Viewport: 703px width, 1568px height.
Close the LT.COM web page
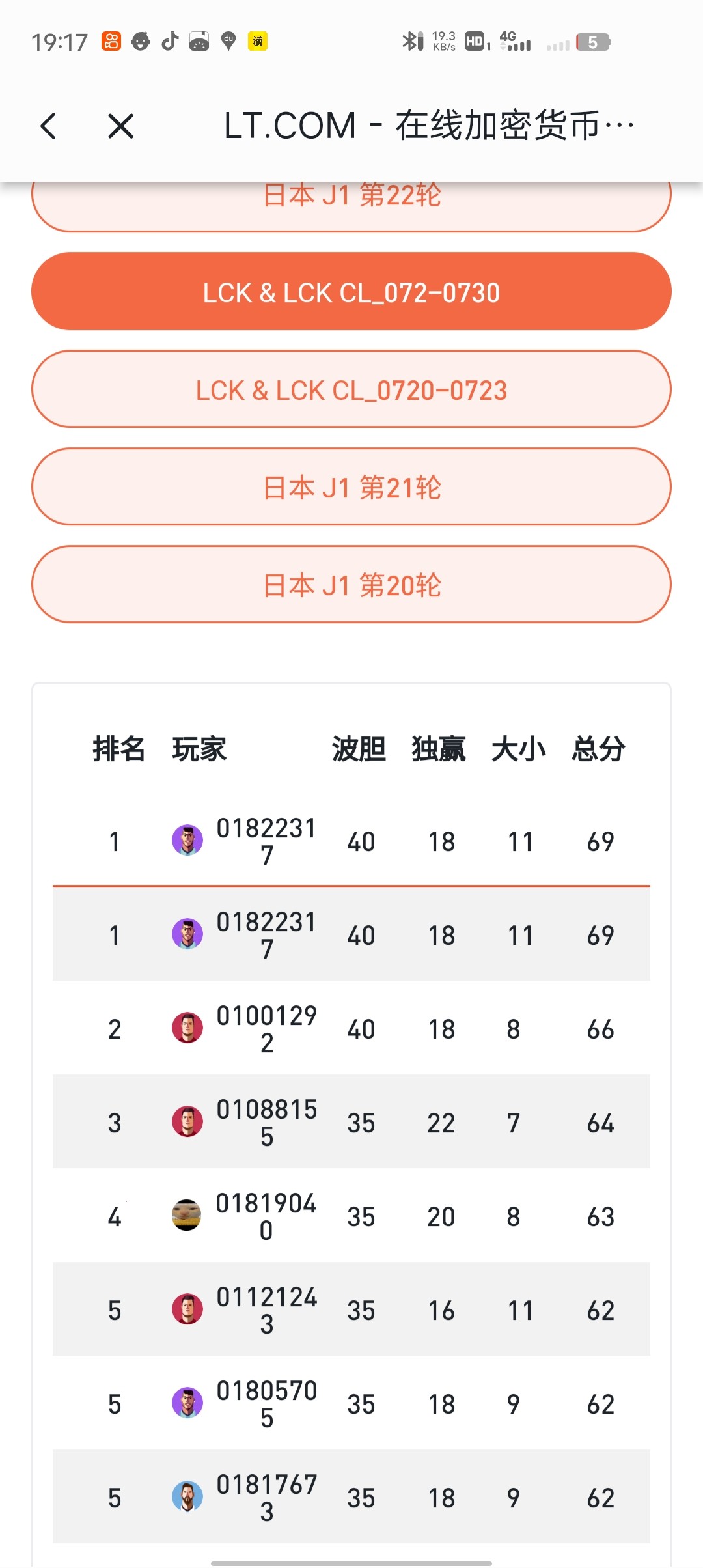coord(120,126)
